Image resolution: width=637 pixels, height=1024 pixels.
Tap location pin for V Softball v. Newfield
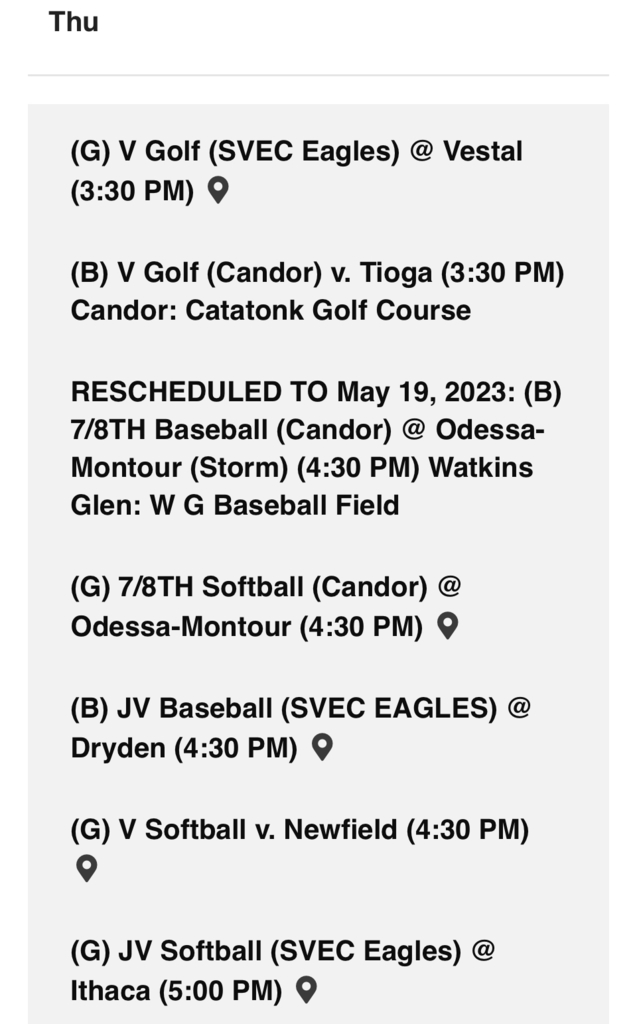click(x=87, y=869)
